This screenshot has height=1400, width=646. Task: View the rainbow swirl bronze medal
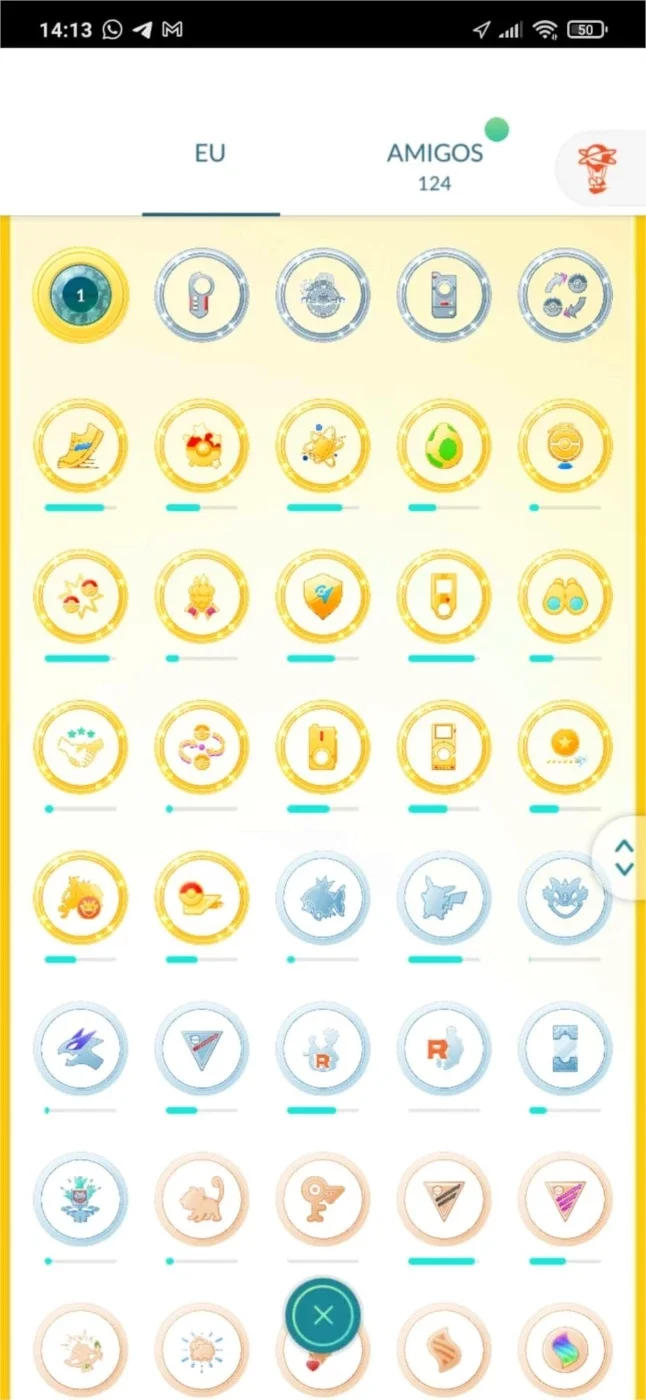(x=565, y=1349)
